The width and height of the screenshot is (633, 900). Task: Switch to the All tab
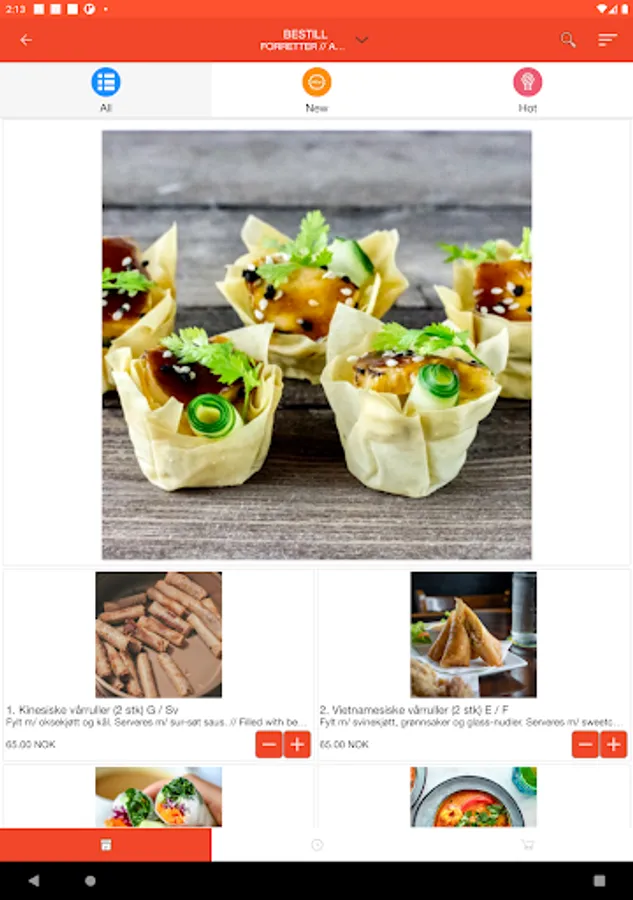[x=106, y=90]
